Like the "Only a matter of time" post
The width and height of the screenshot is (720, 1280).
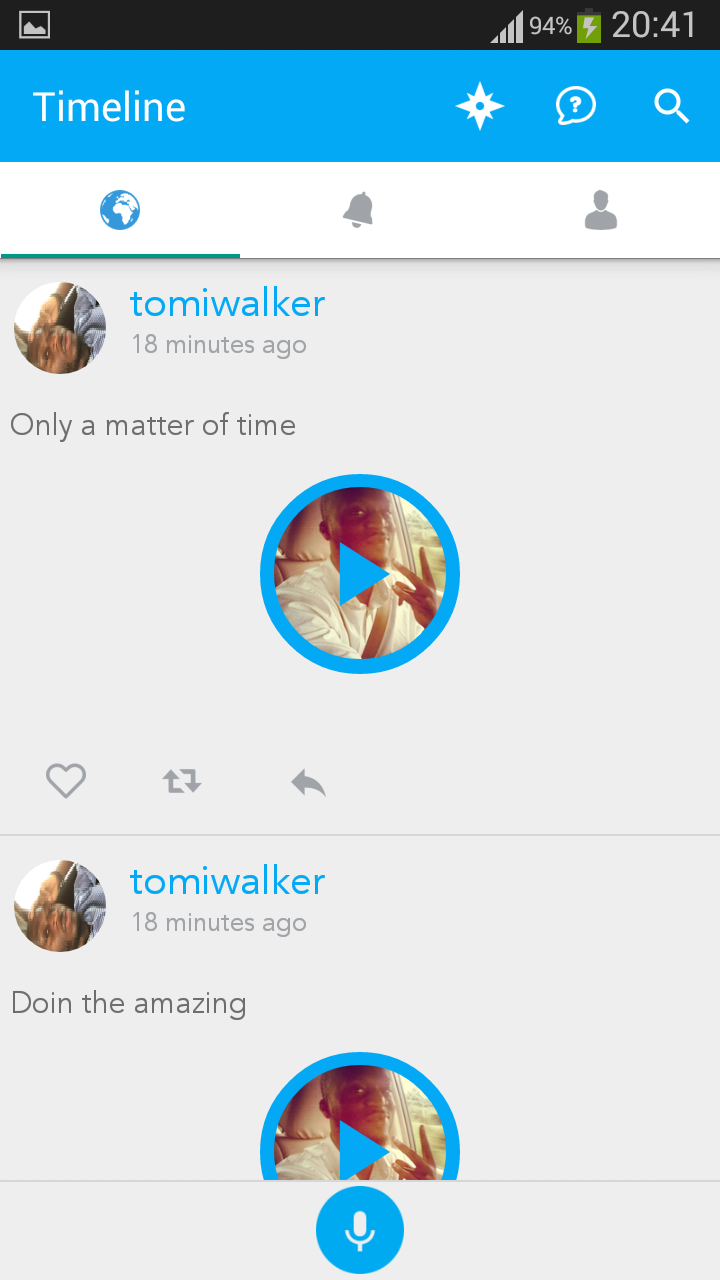(x=66, y=780)
